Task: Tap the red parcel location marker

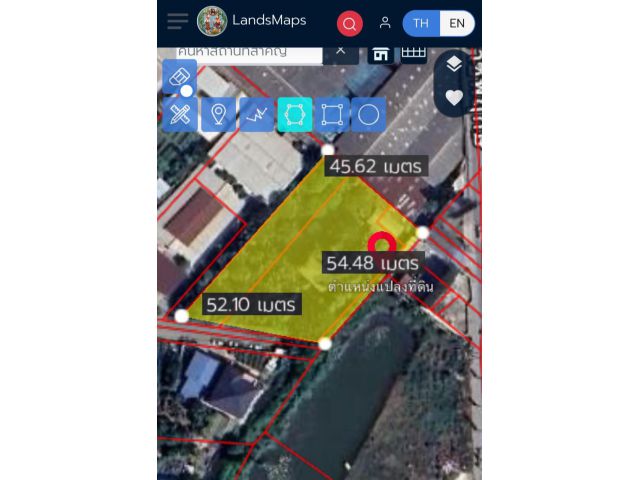Action: point(381,243)
